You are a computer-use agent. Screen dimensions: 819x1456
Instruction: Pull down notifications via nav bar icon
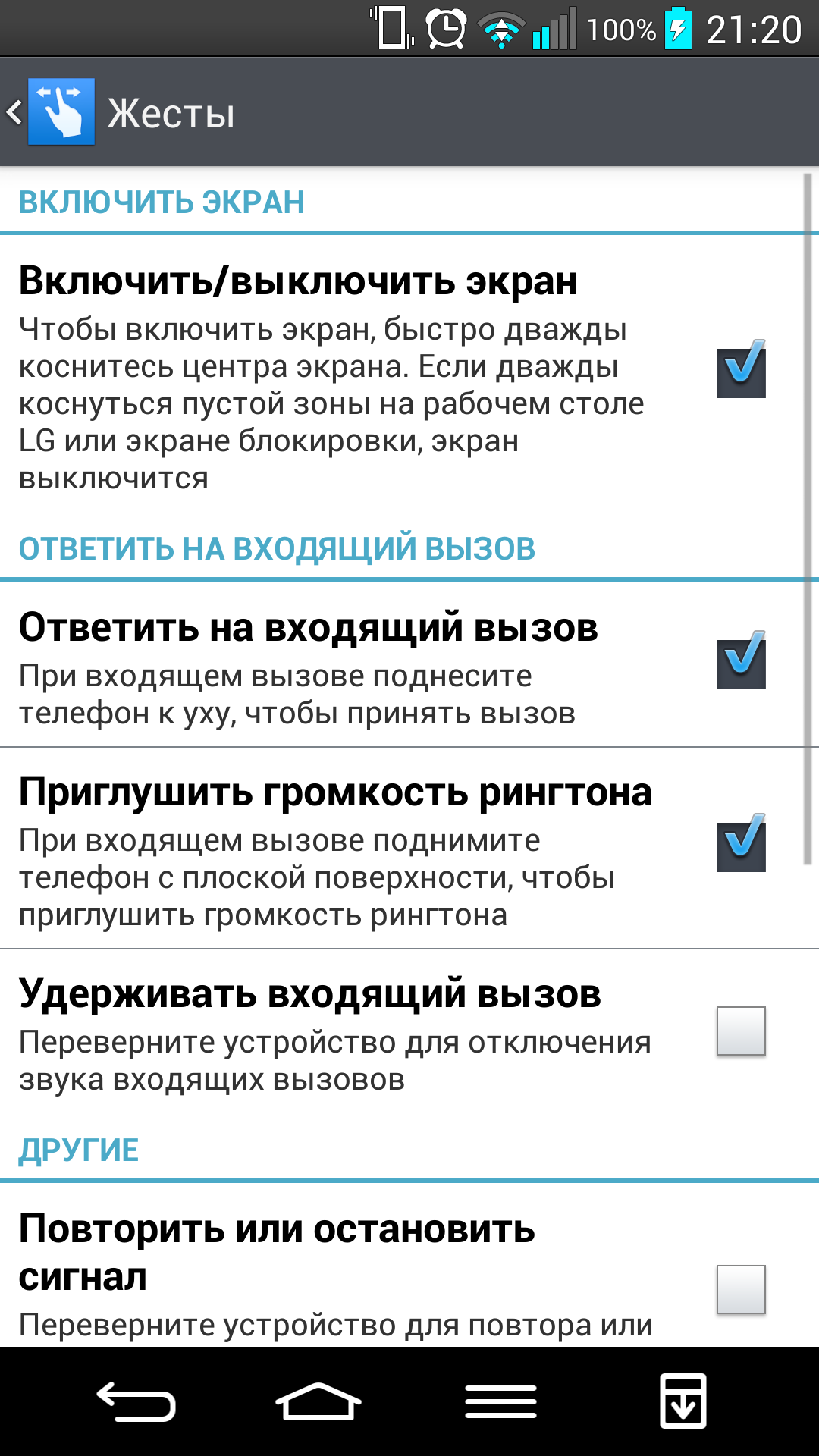pyautogui.click(x=682, y=1401)
